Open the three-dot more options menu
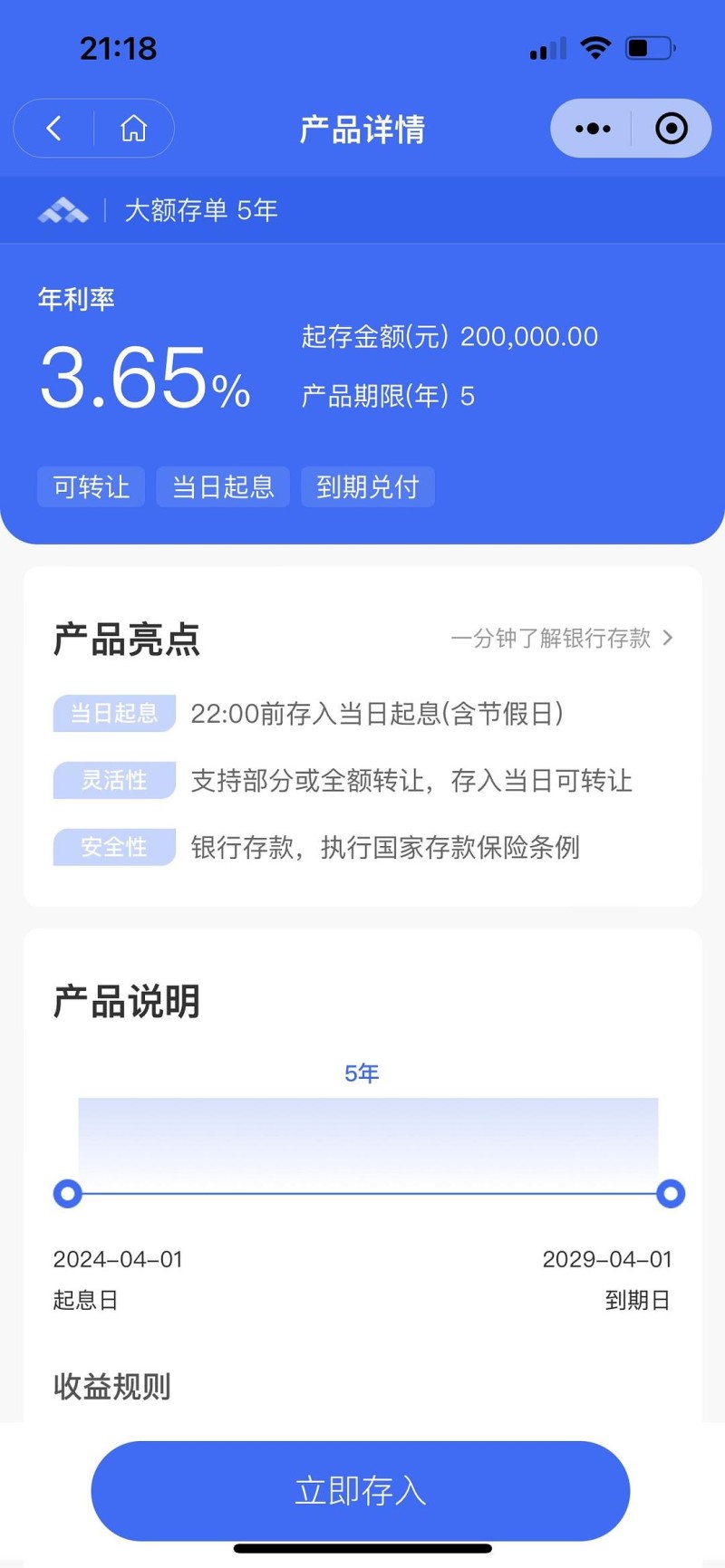 tap(593, 129)
